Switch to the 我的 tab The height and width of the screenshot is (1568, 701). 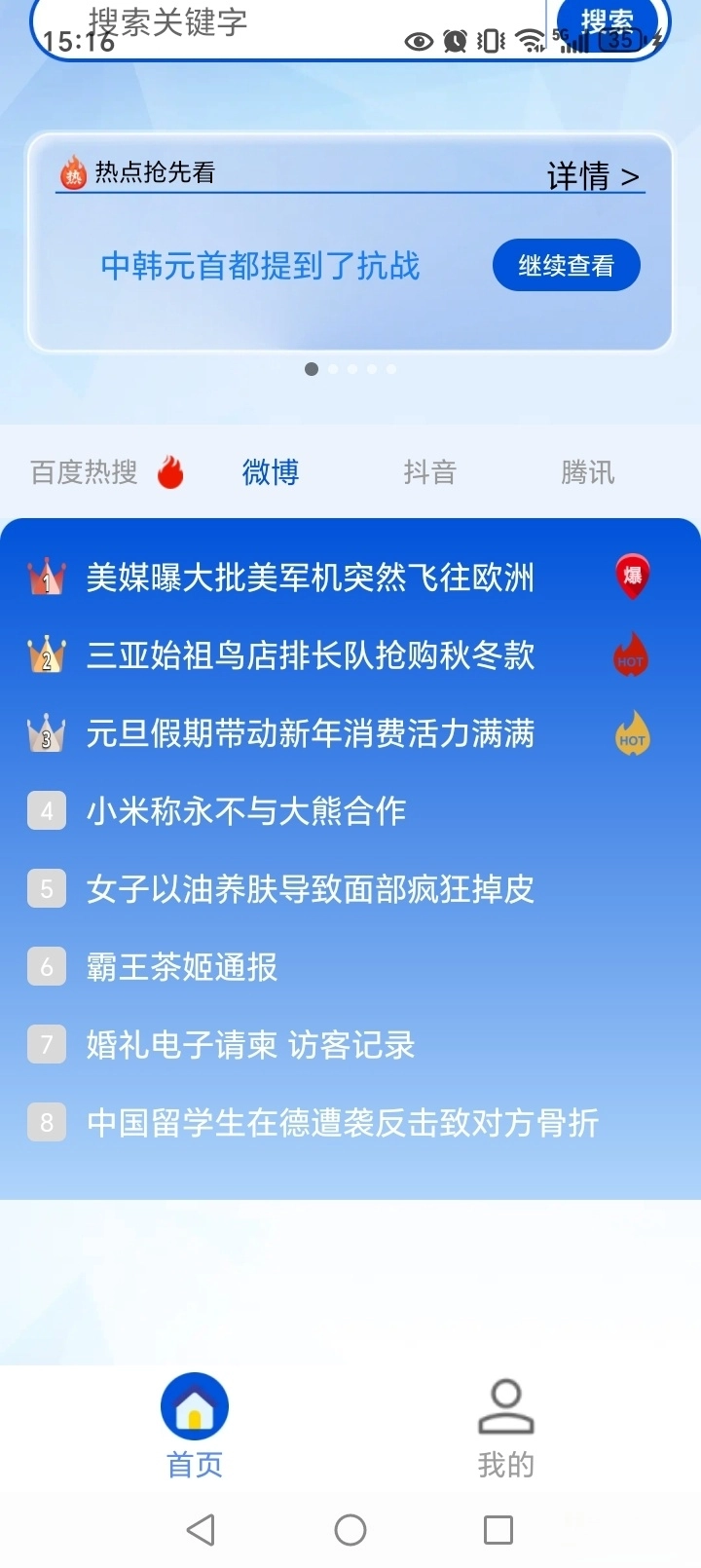click(505, 1426)
